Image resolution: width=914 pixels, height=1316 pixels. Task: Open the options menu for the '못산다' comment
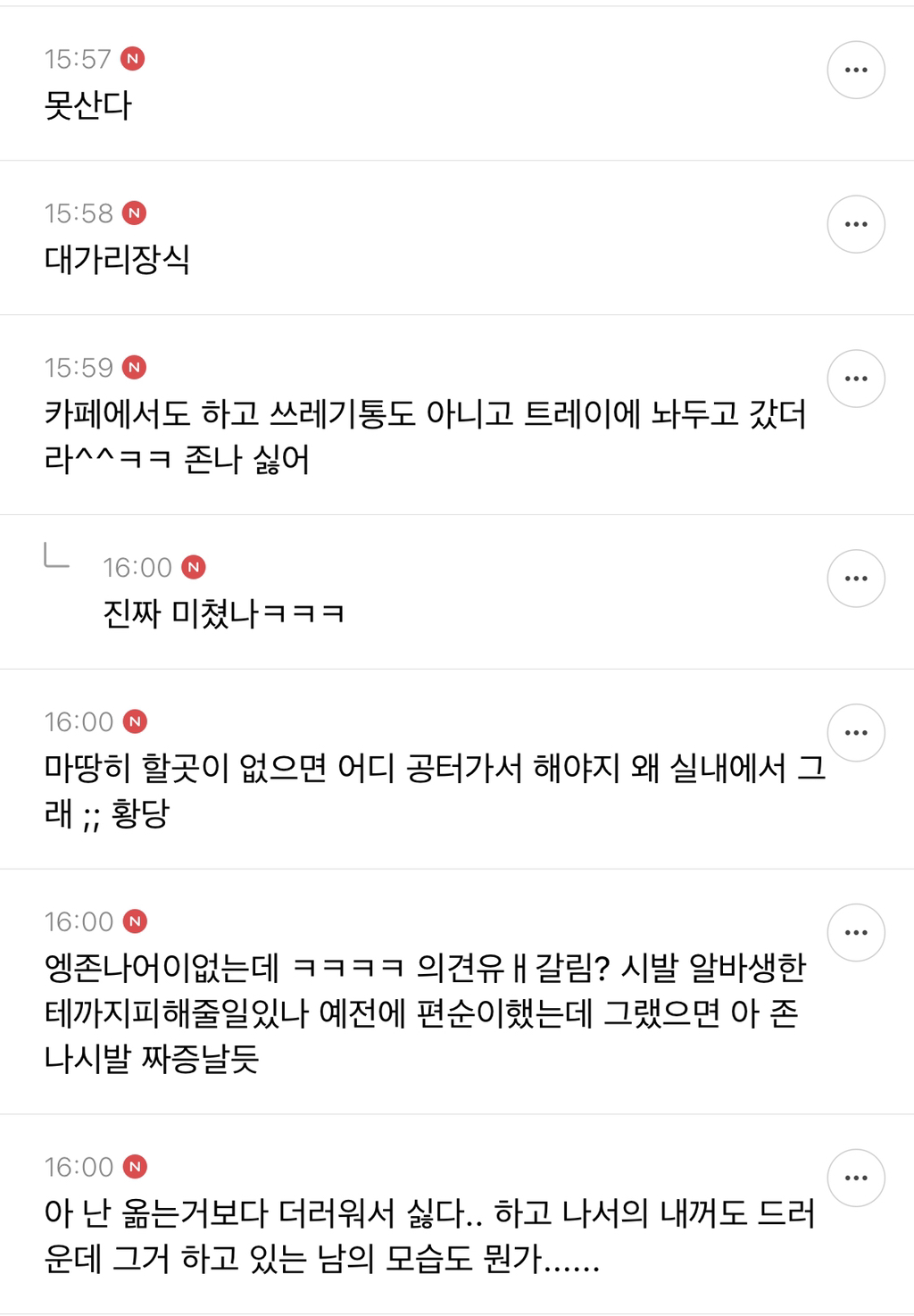point(855,70)
